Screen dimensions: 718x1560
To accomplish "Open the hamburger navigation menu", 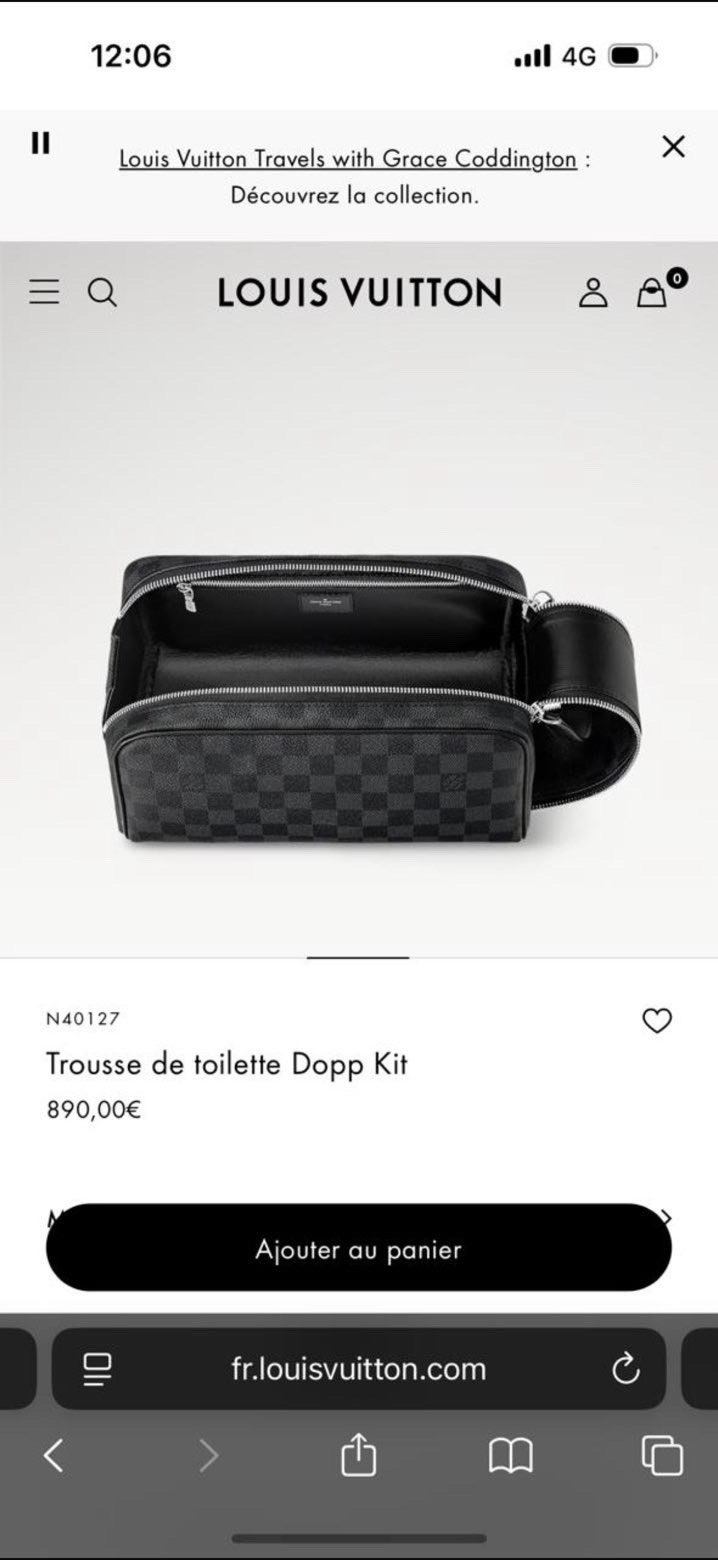I will pos(44,292).
